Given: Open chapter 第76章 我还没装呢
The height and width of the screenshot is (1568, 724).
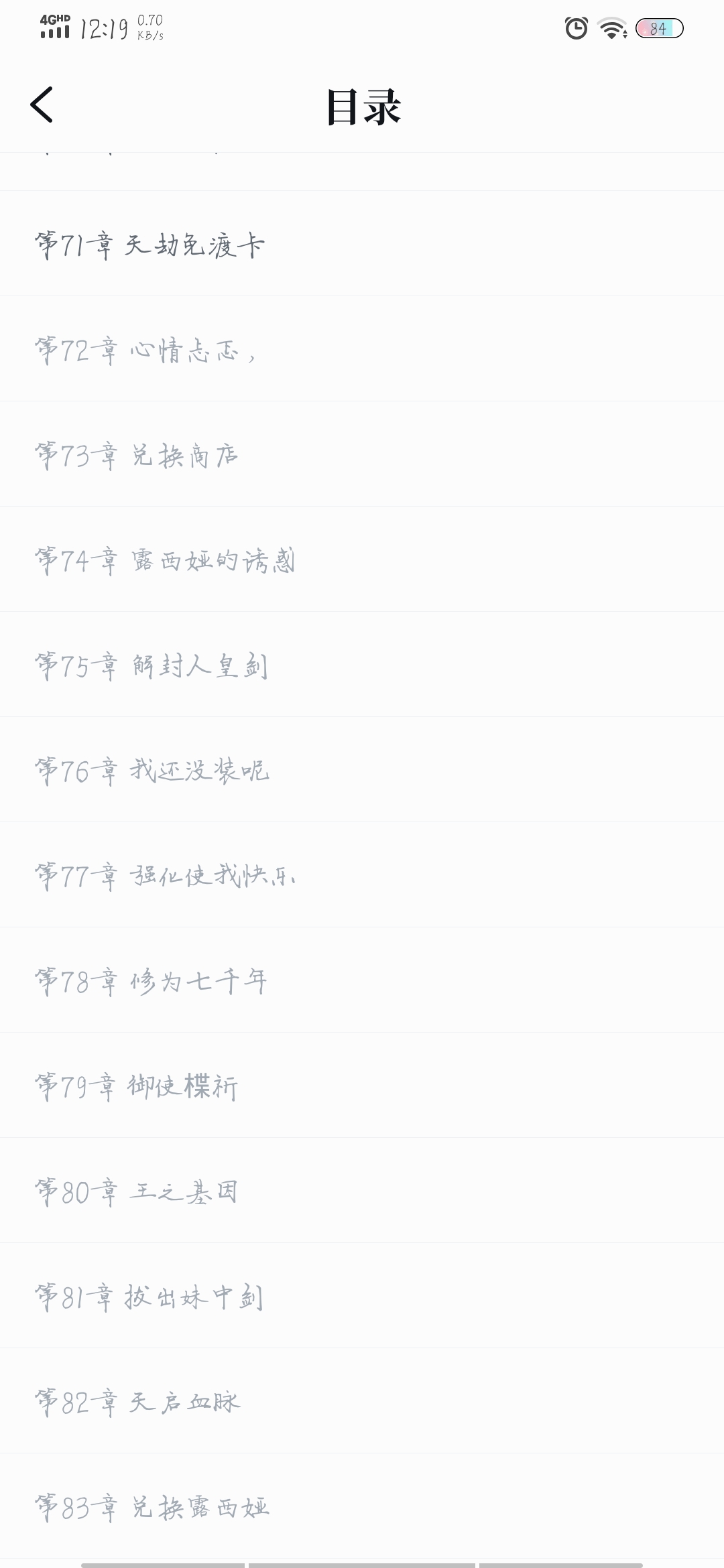Looking at the screenshot, I should click(362, 769).
